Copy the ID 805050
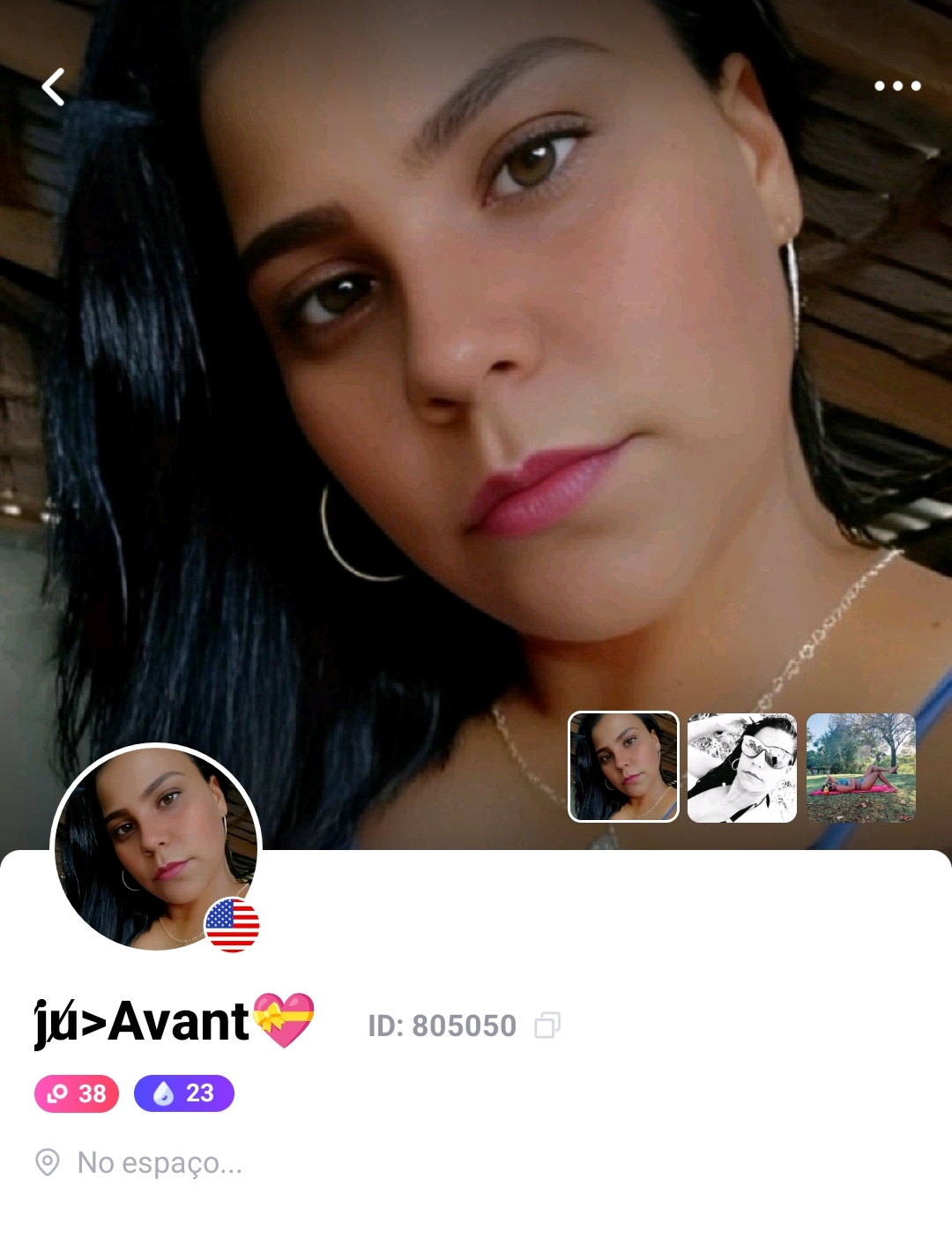The width and height of the screenshot is (952, 1253). click(x=547, y=1025)
